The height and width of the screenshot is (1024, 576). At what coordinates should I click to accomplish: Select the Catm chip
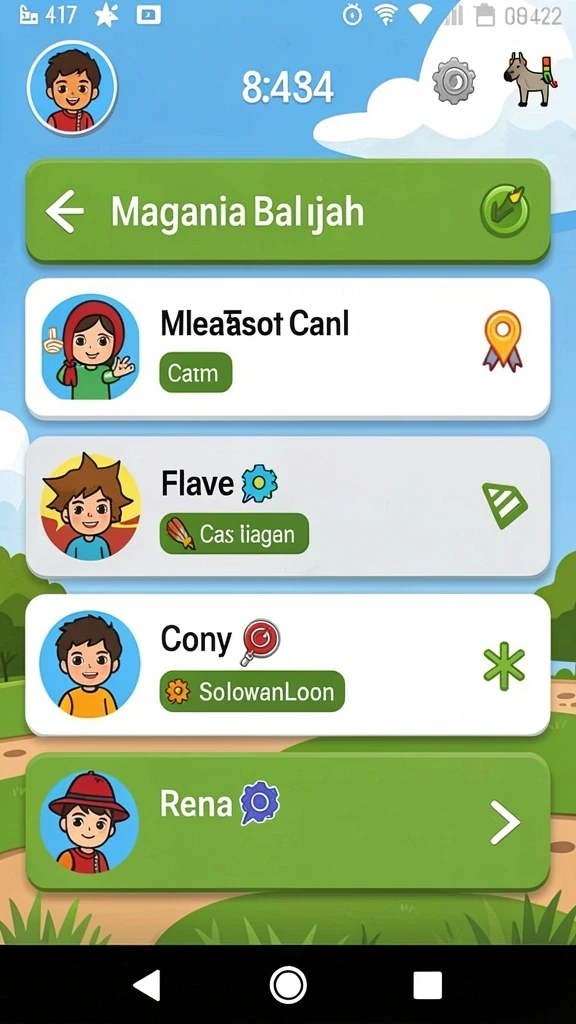pyautogui.click(x=195, y=373)
